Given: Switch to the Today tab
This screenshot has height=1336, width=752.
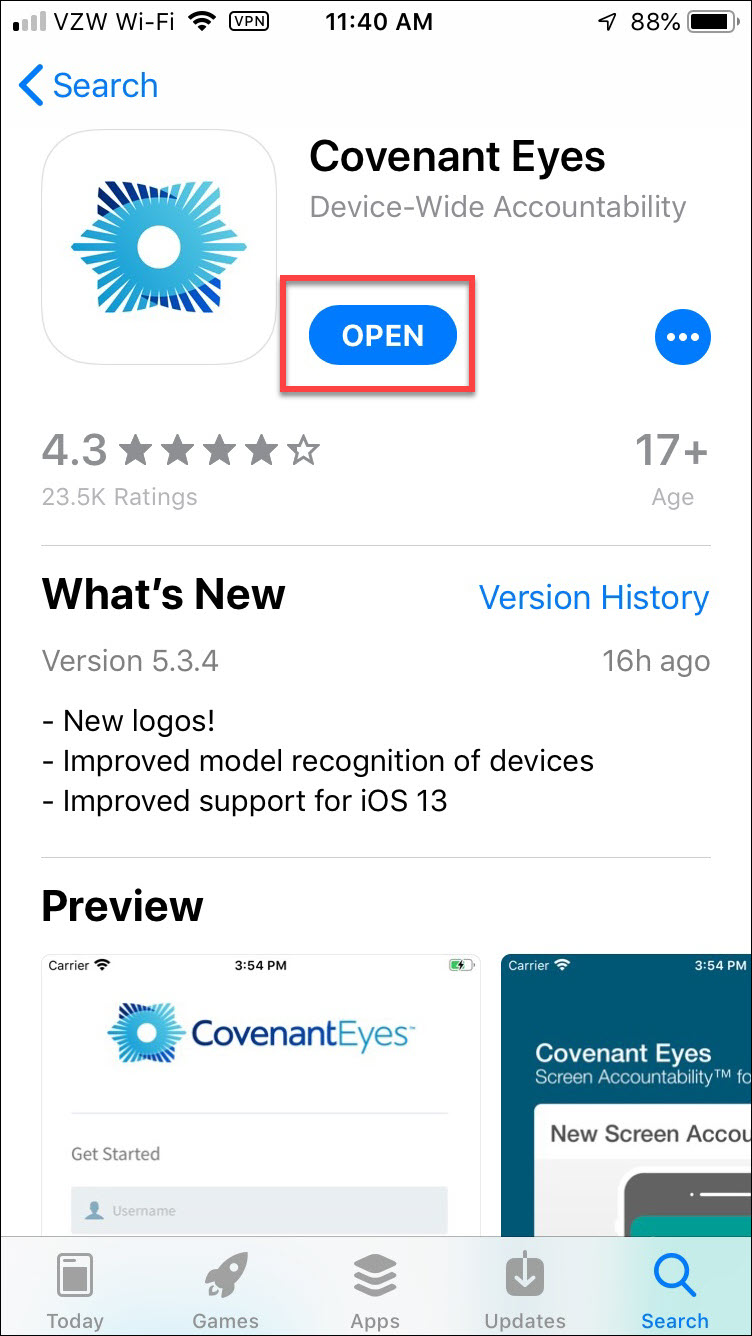Looking at the screenshot, I should (75, 1290).
